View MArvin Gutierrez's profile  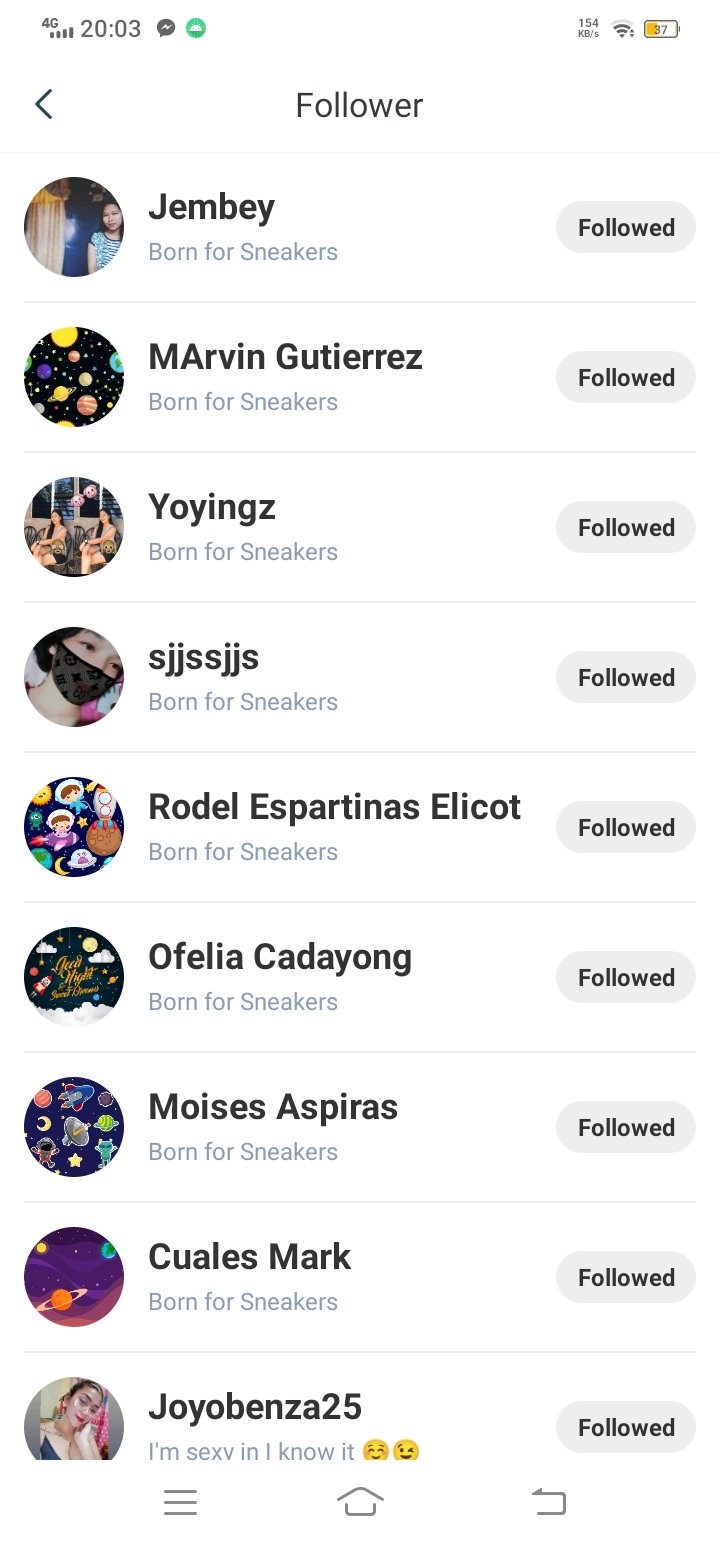click(x=285, y=358)
